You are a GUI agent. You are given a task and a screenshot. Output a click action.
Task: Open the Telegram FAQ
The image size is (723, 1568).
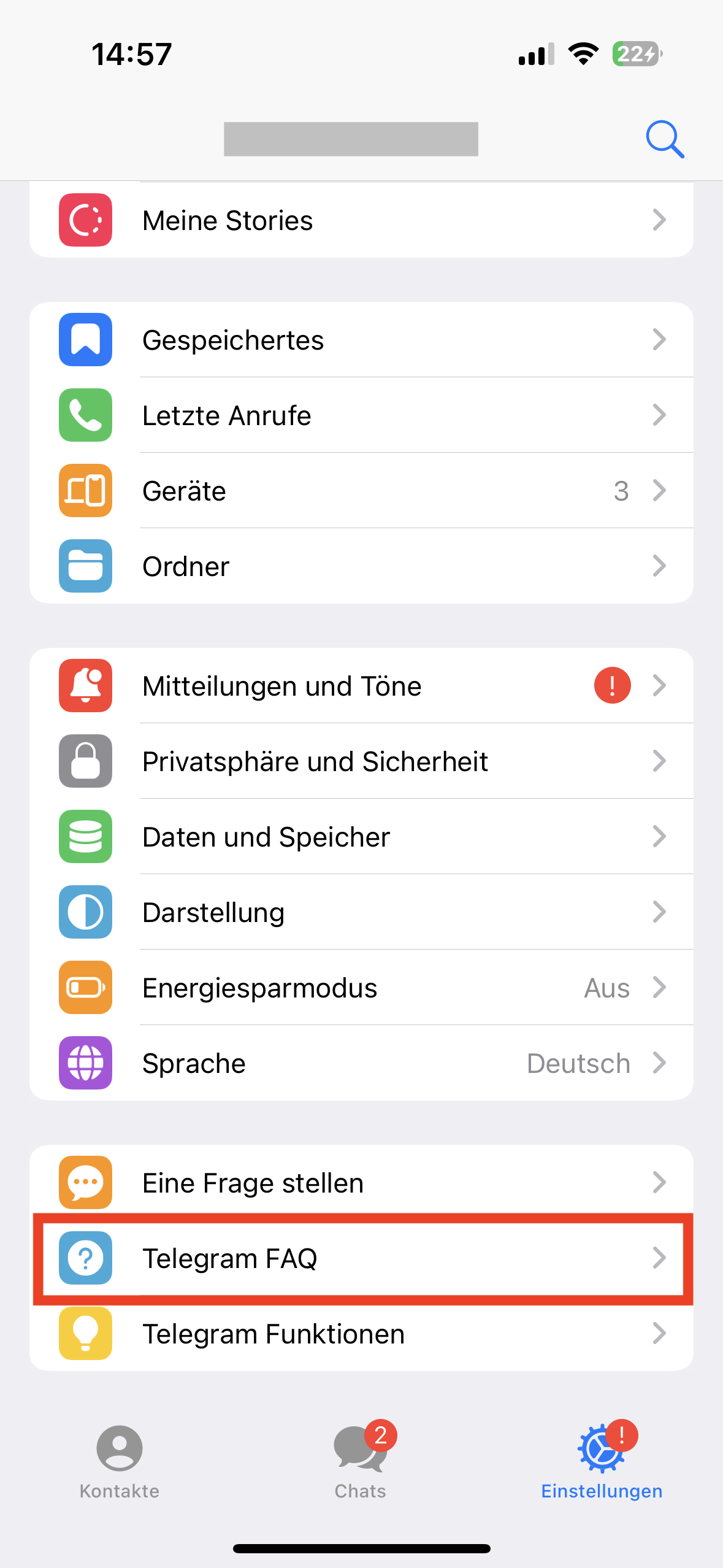click(x=361, y=1258)
